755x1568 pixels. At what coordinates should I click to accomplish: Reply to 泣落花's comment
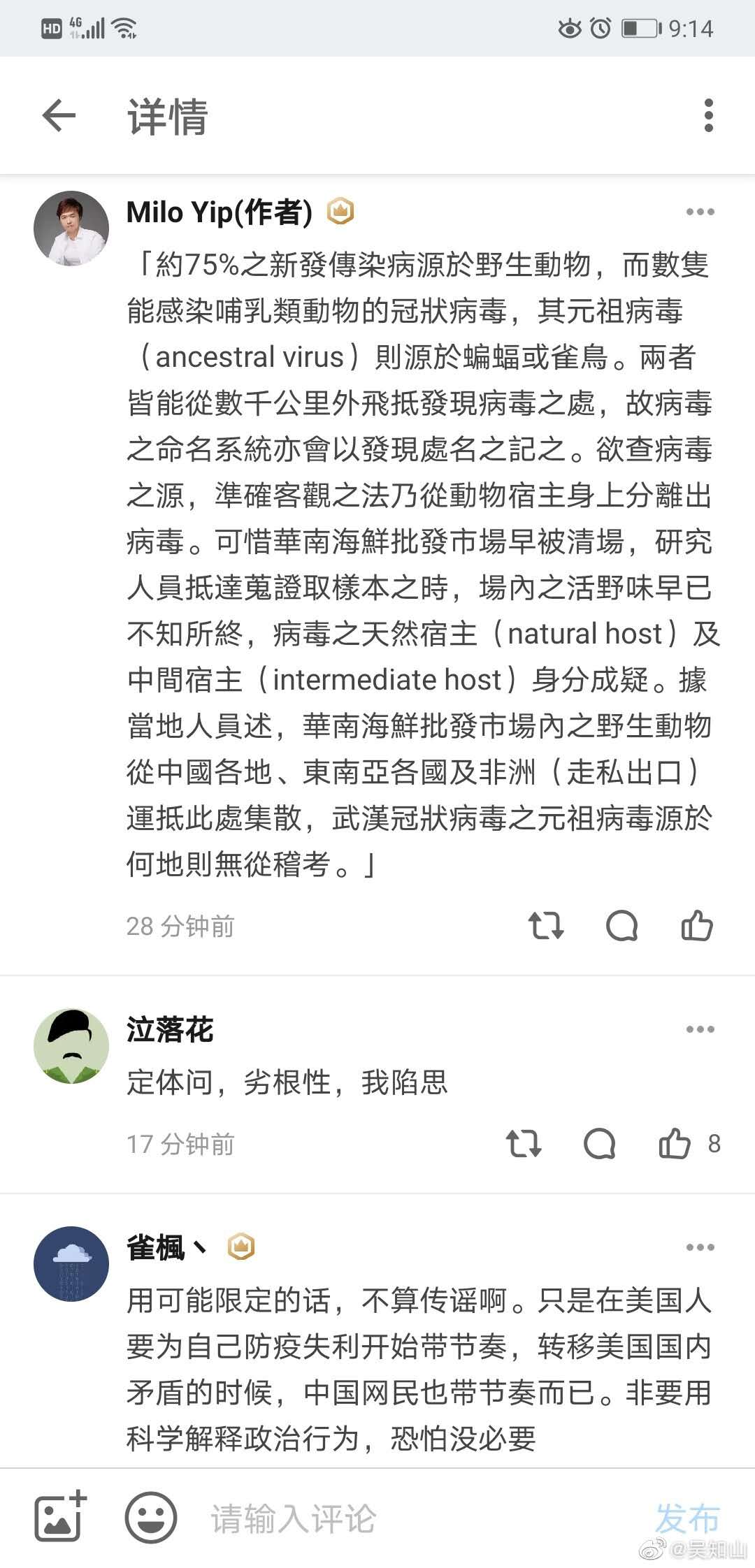[x=599, y=1144]
